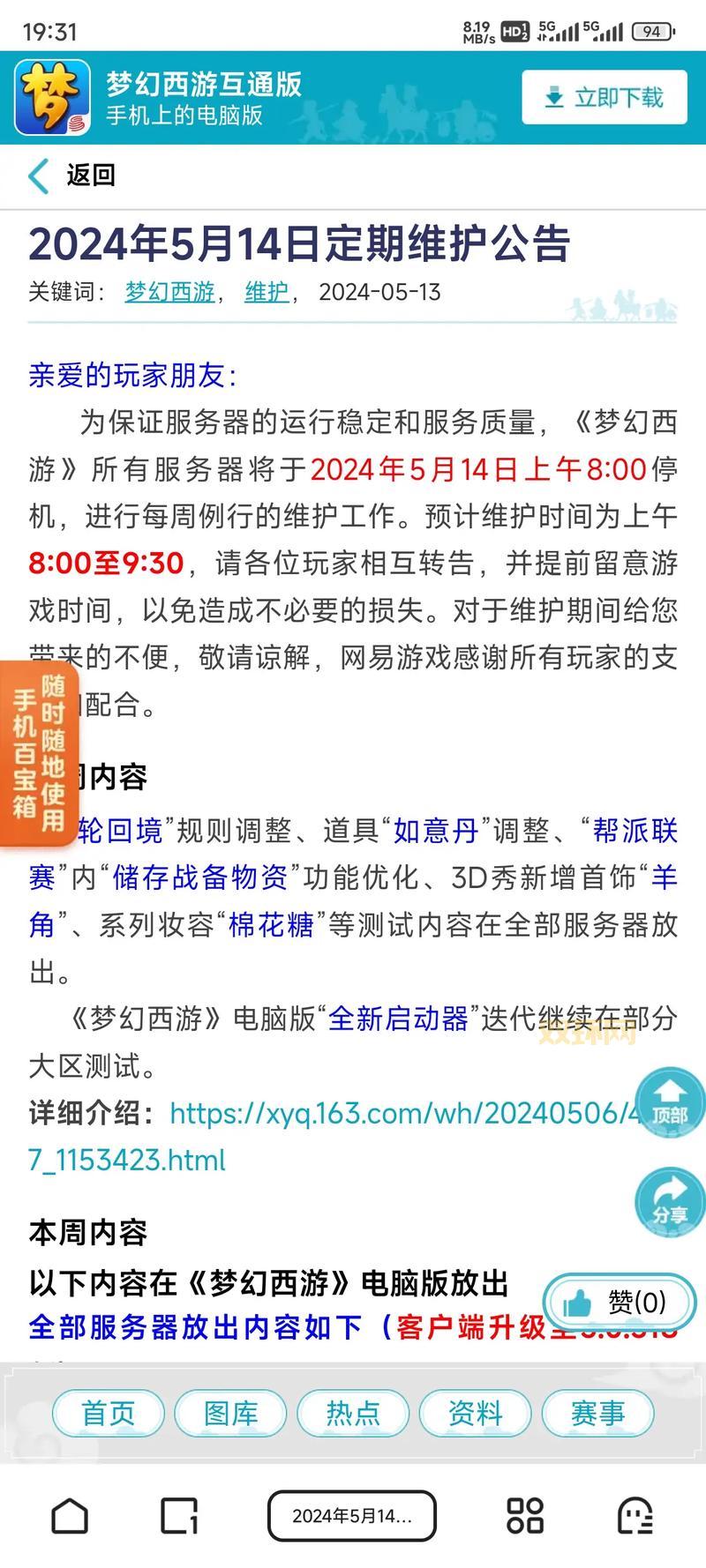
Task: Open the 维护 keyword link
Action: tap(266, 292)
